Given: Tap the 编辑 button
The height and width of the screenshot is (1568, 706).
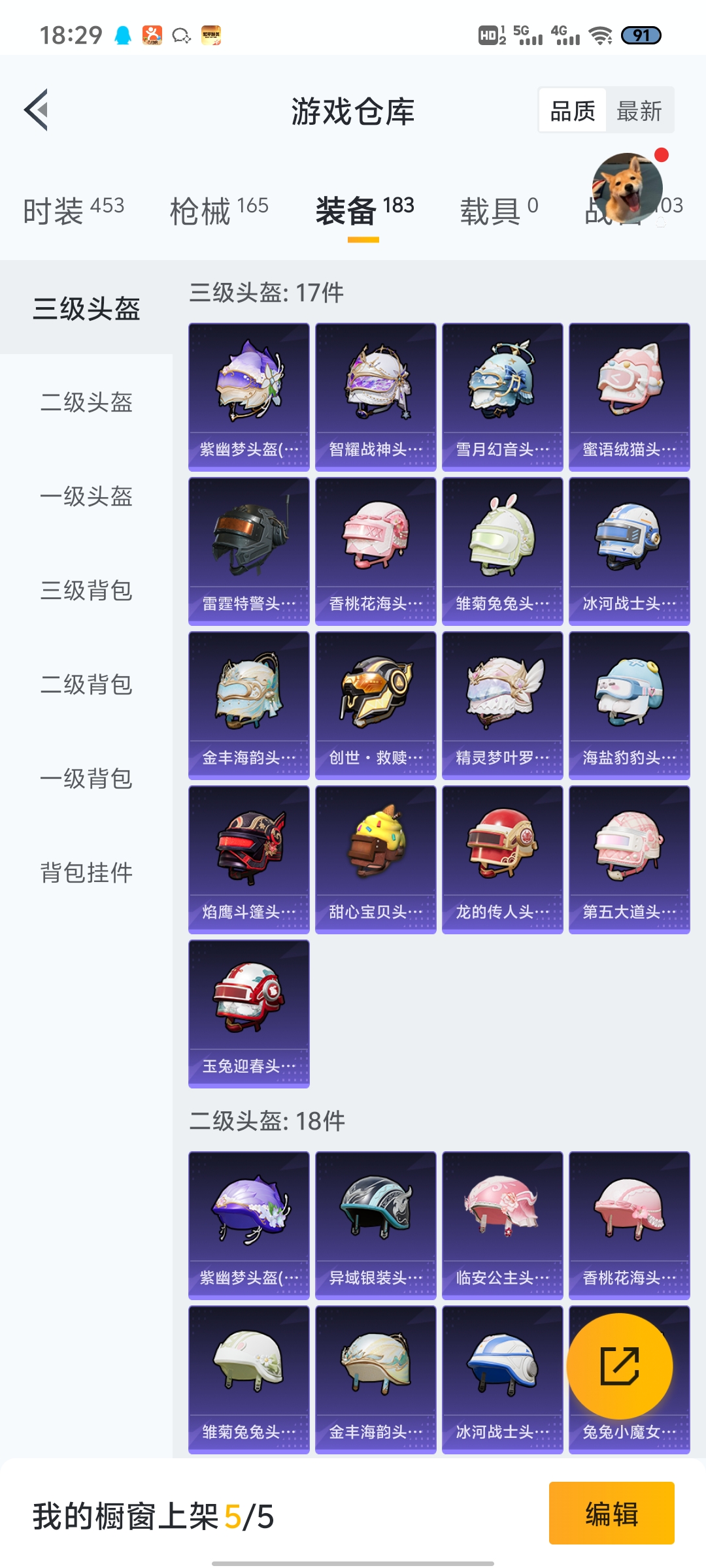Looking at the screenshot, I should (x=612, y=1513).
